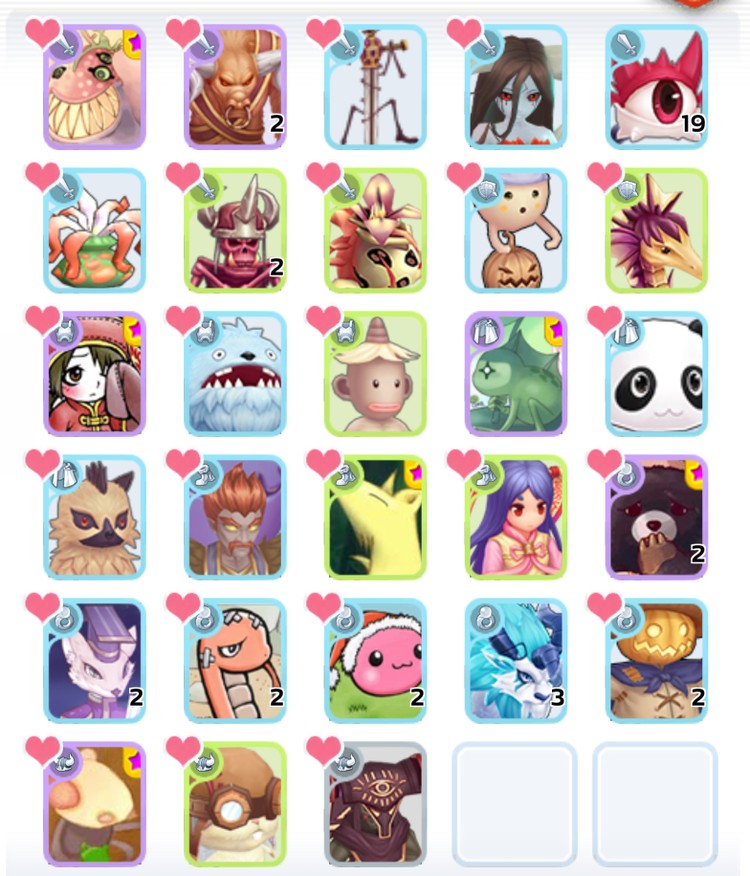Viewport: 750px width, 876px height.
Task: Open the dark brown bear card
Action: coord(657,518)
